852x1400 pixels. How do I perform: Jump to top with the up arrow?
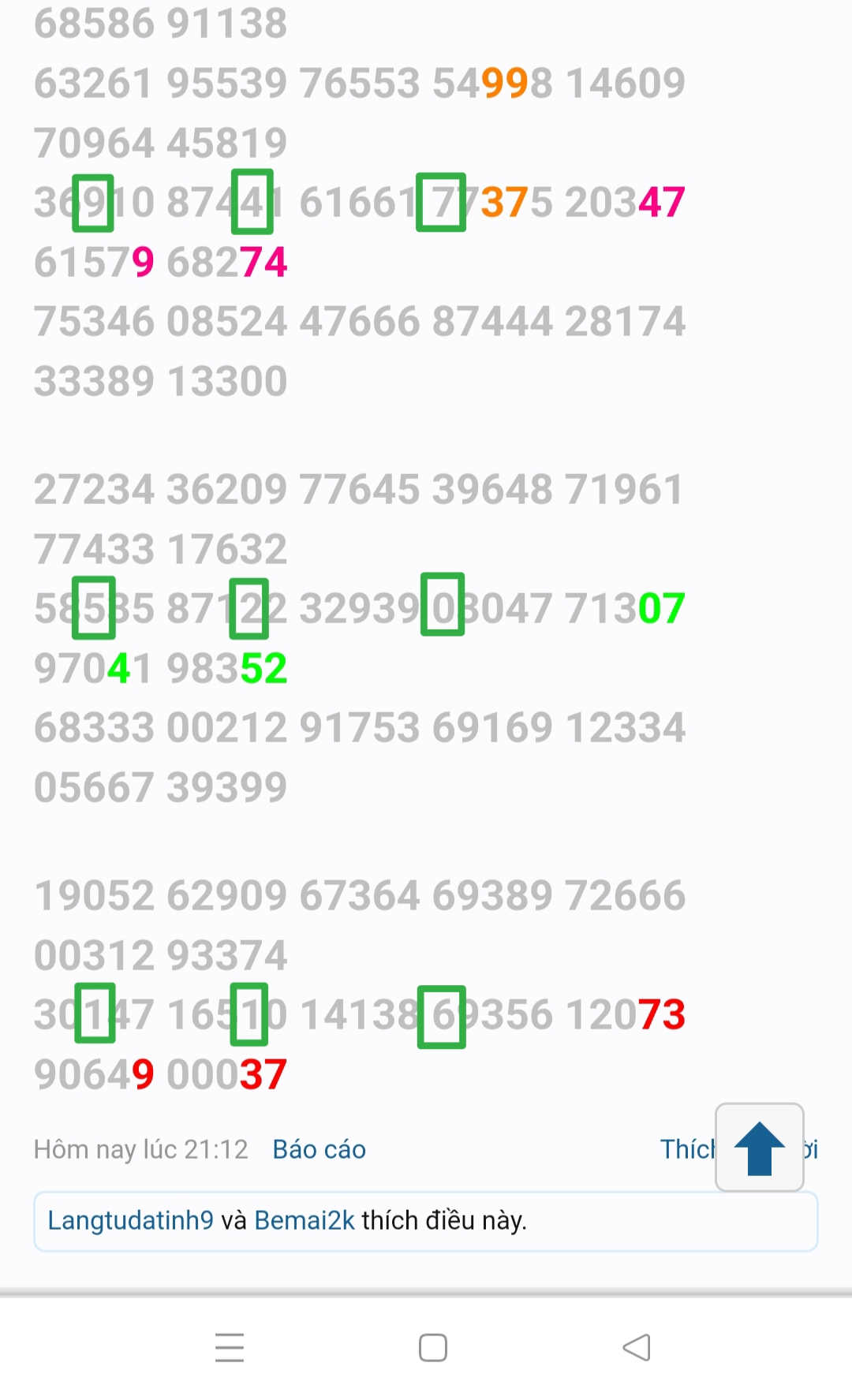(759, 1148)
